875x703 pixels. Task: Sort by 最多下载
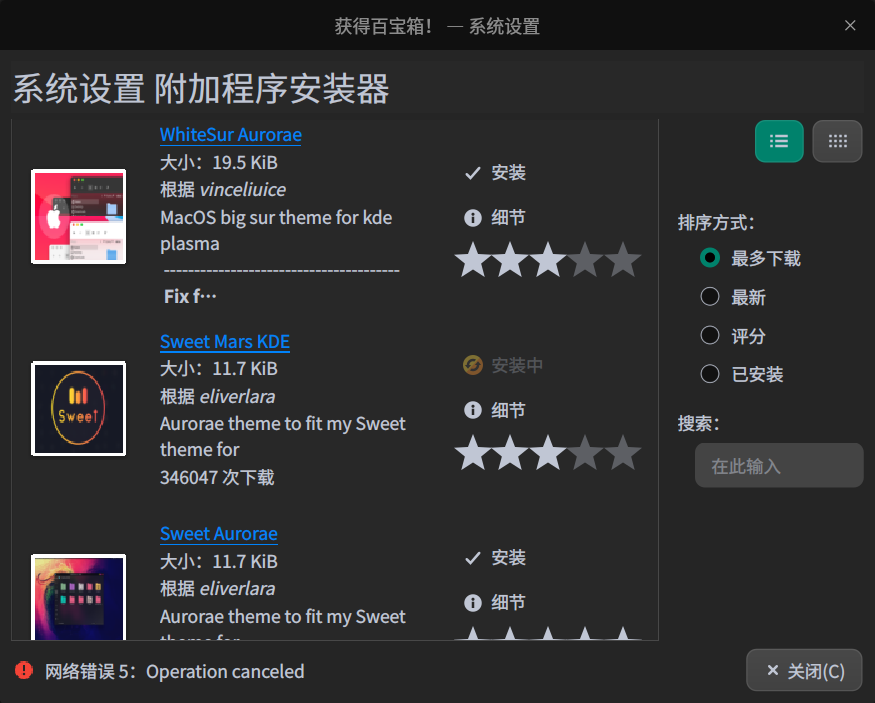pyautogui.click(x=710, y=258)
